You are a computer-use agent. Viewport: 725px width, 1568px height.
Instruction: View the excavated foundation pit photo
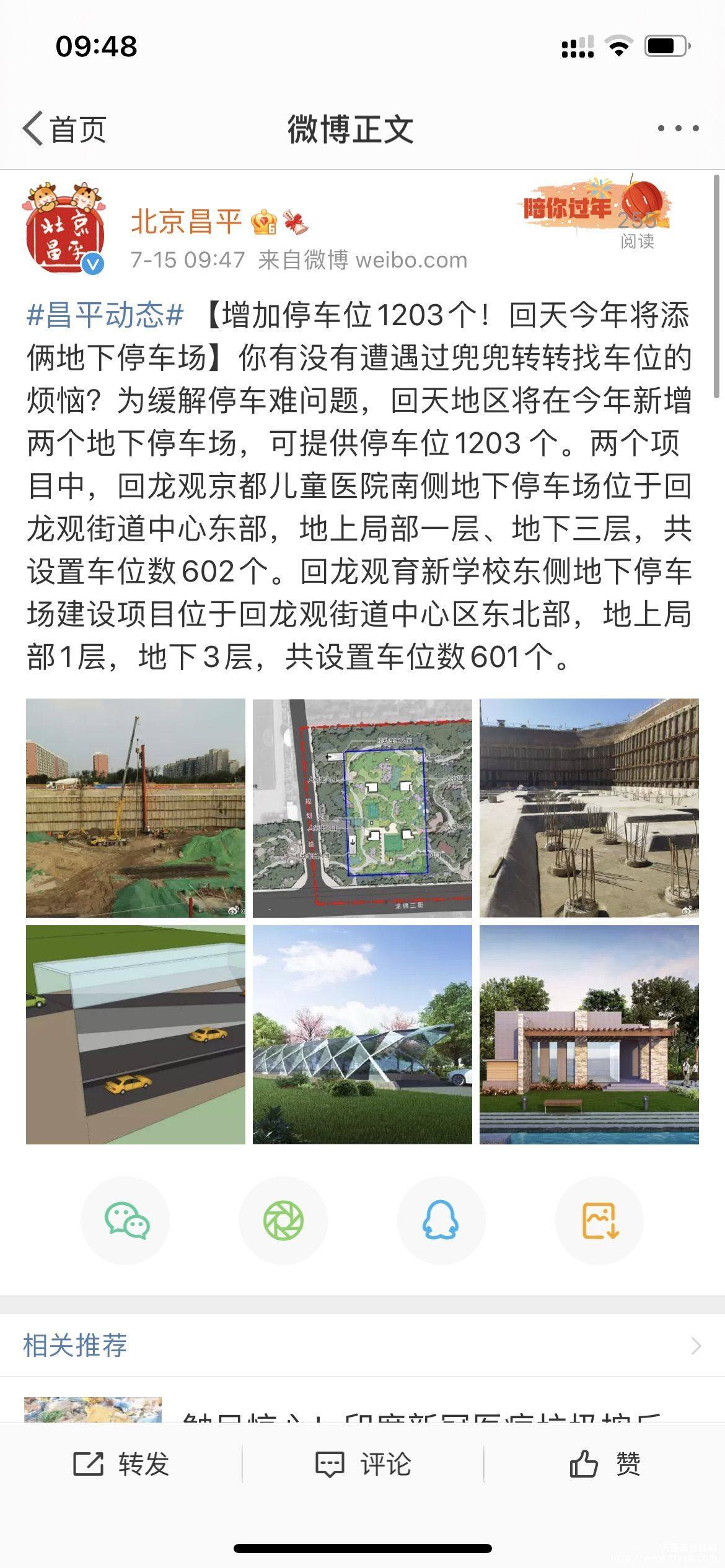[x=589, y=808]
